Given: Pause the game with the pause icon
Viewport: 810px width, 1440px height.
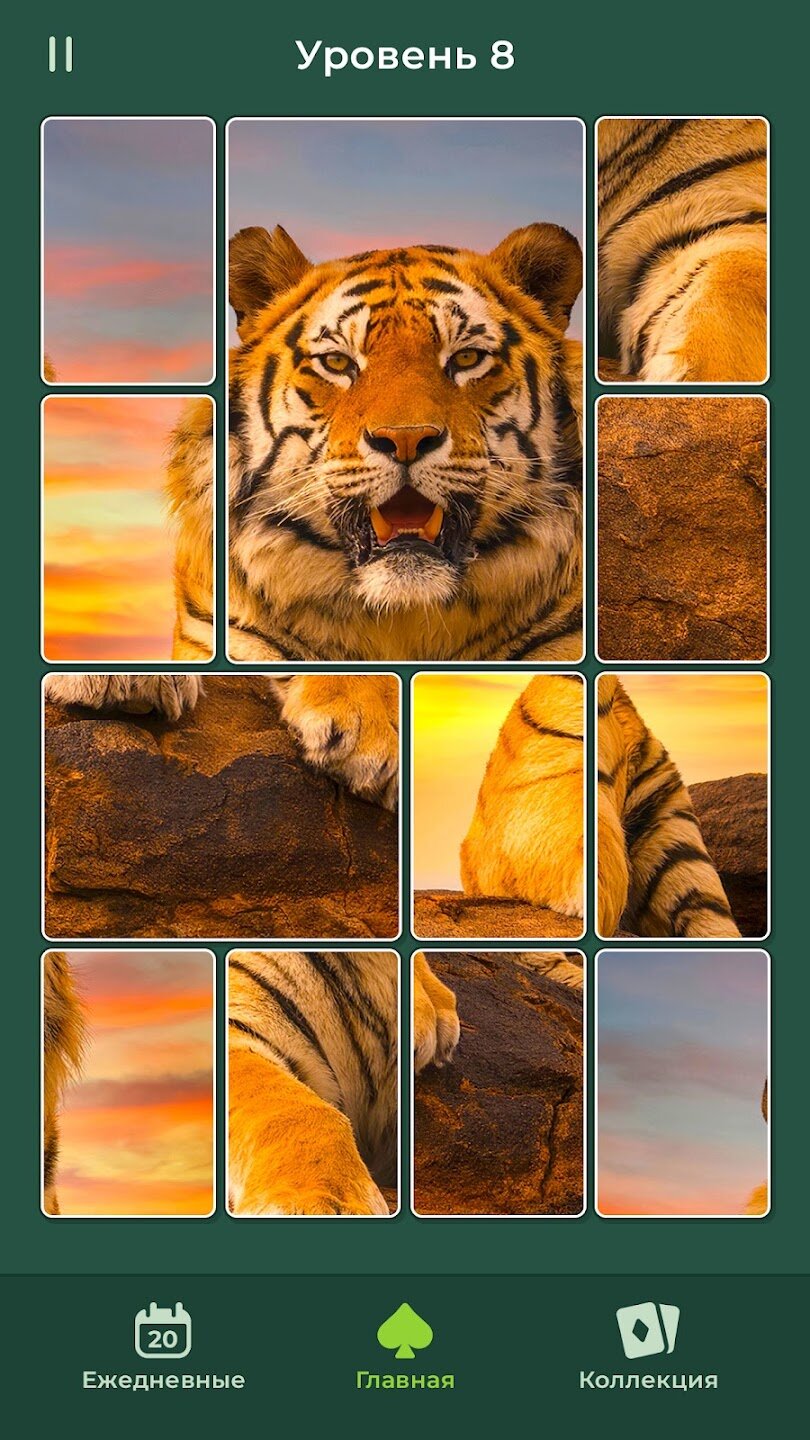Looking at the screenshot, I should tap(61, 55).
